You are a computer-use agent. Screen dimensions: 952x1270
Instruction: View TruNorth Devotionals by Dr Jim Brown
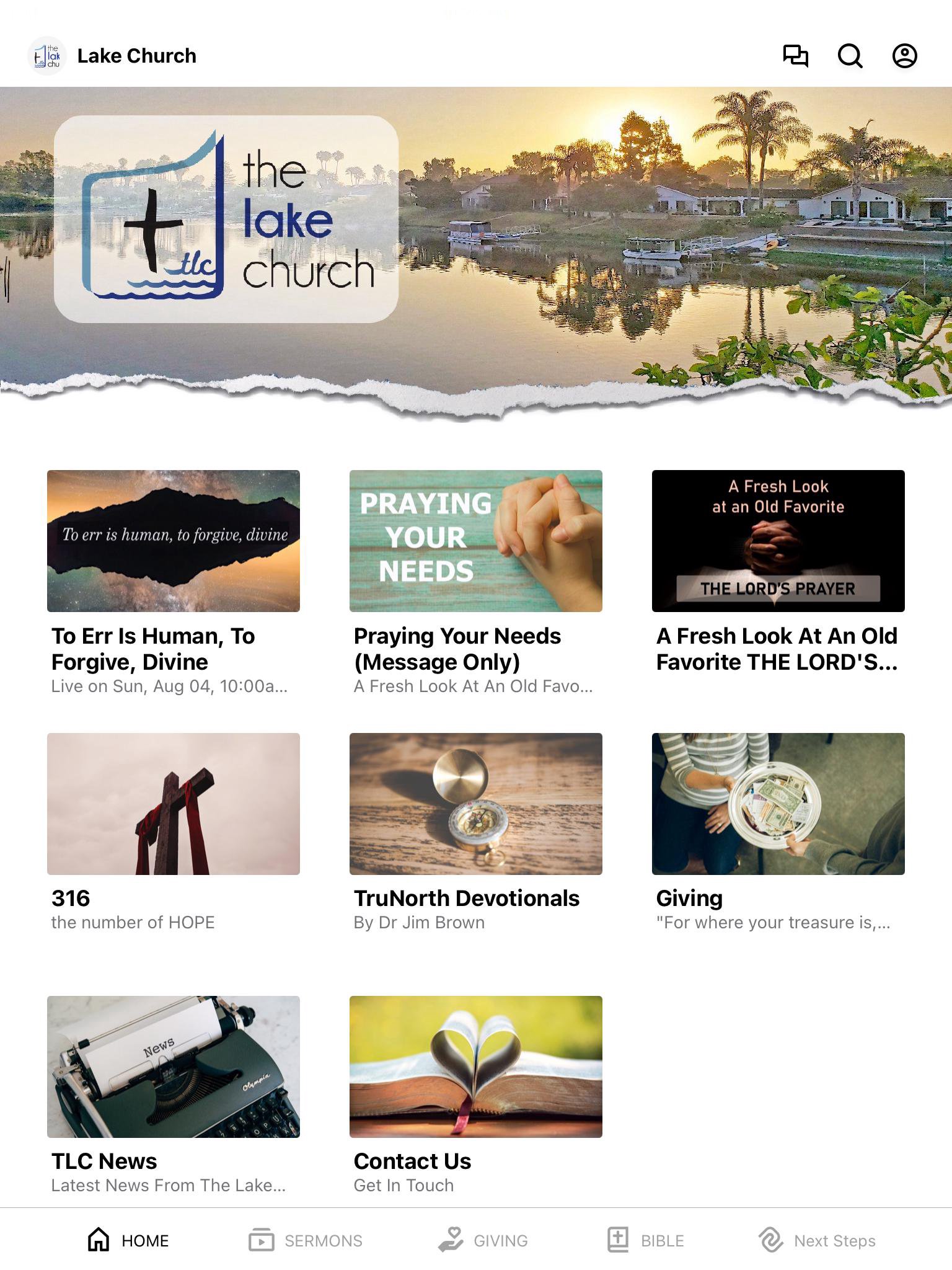point(476,804)
